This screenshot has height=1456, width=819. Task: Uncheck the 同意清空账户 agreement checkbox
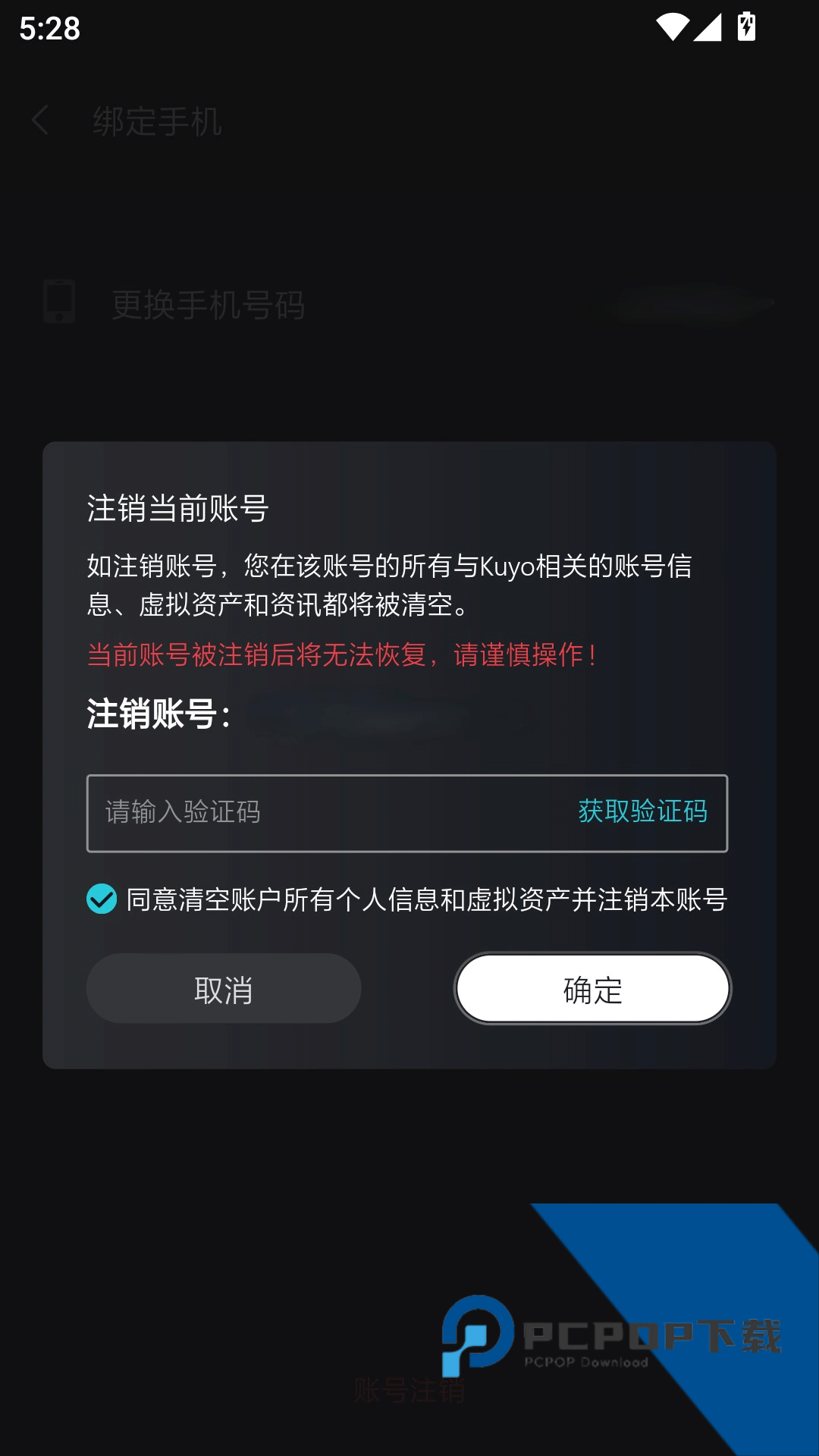(102, 899)
